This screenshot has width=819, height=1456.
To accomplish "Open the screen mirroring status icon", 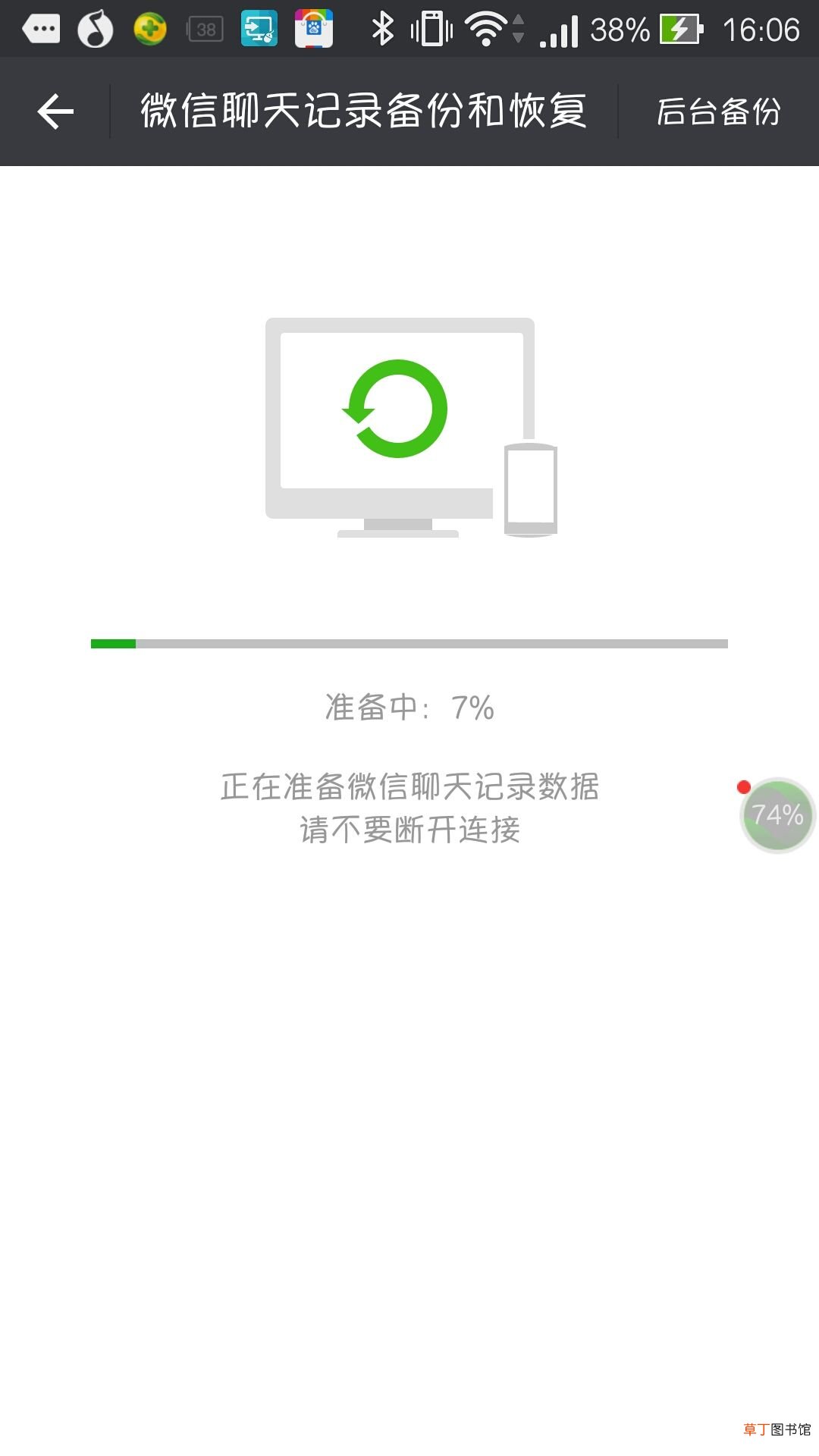I will point(258,28).
